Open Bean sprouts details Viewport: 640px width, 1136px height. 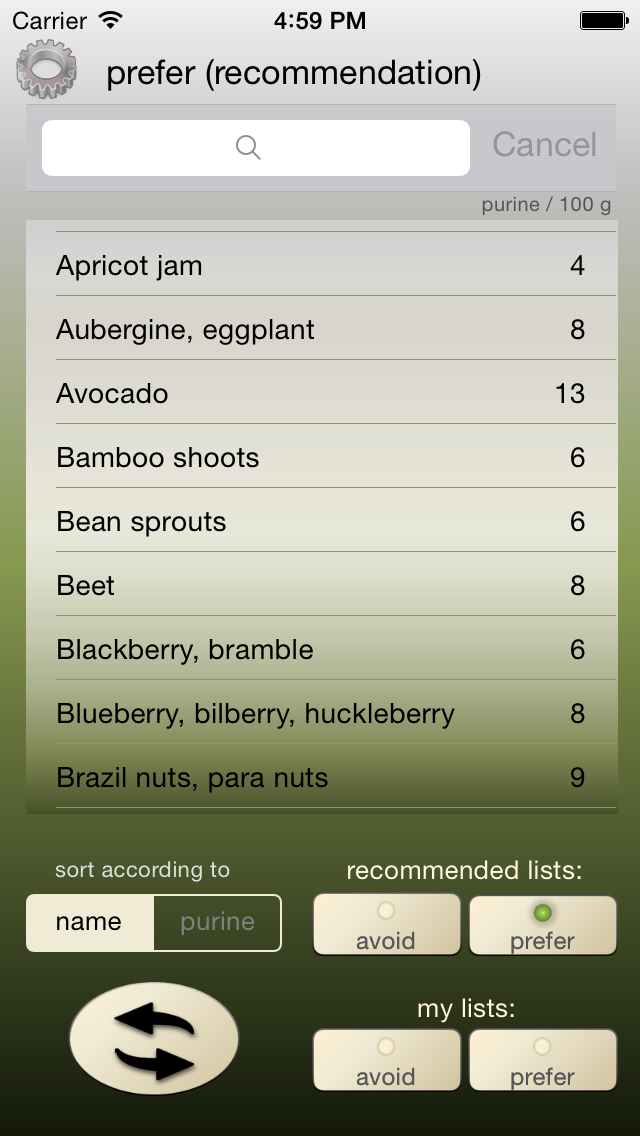[321, 521]
